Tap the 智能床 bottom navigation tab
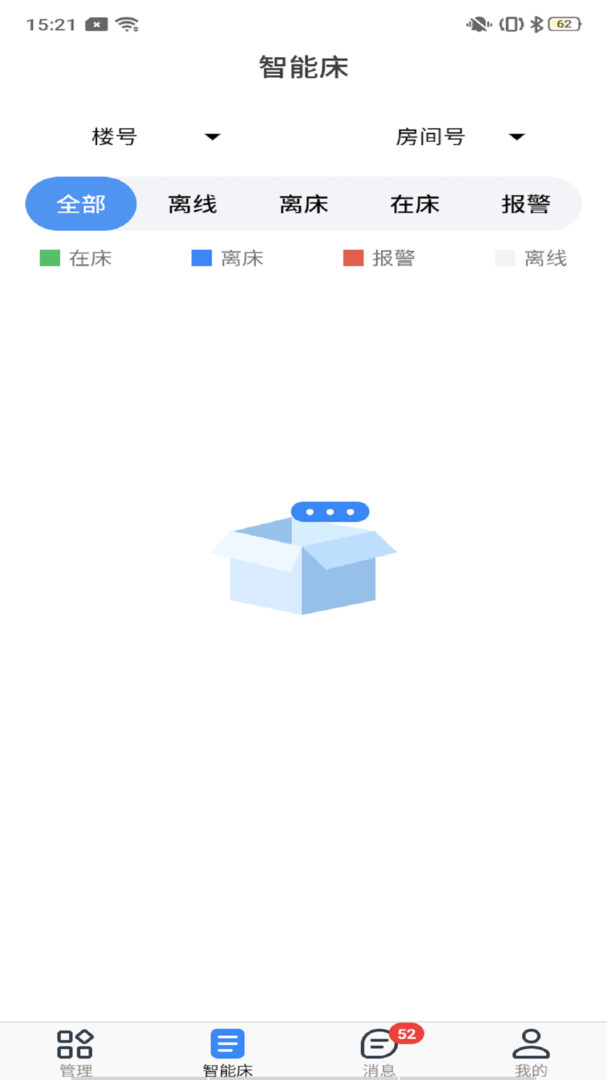Viewport: 607px width, 1080px height. click(x=227, y=1052)
